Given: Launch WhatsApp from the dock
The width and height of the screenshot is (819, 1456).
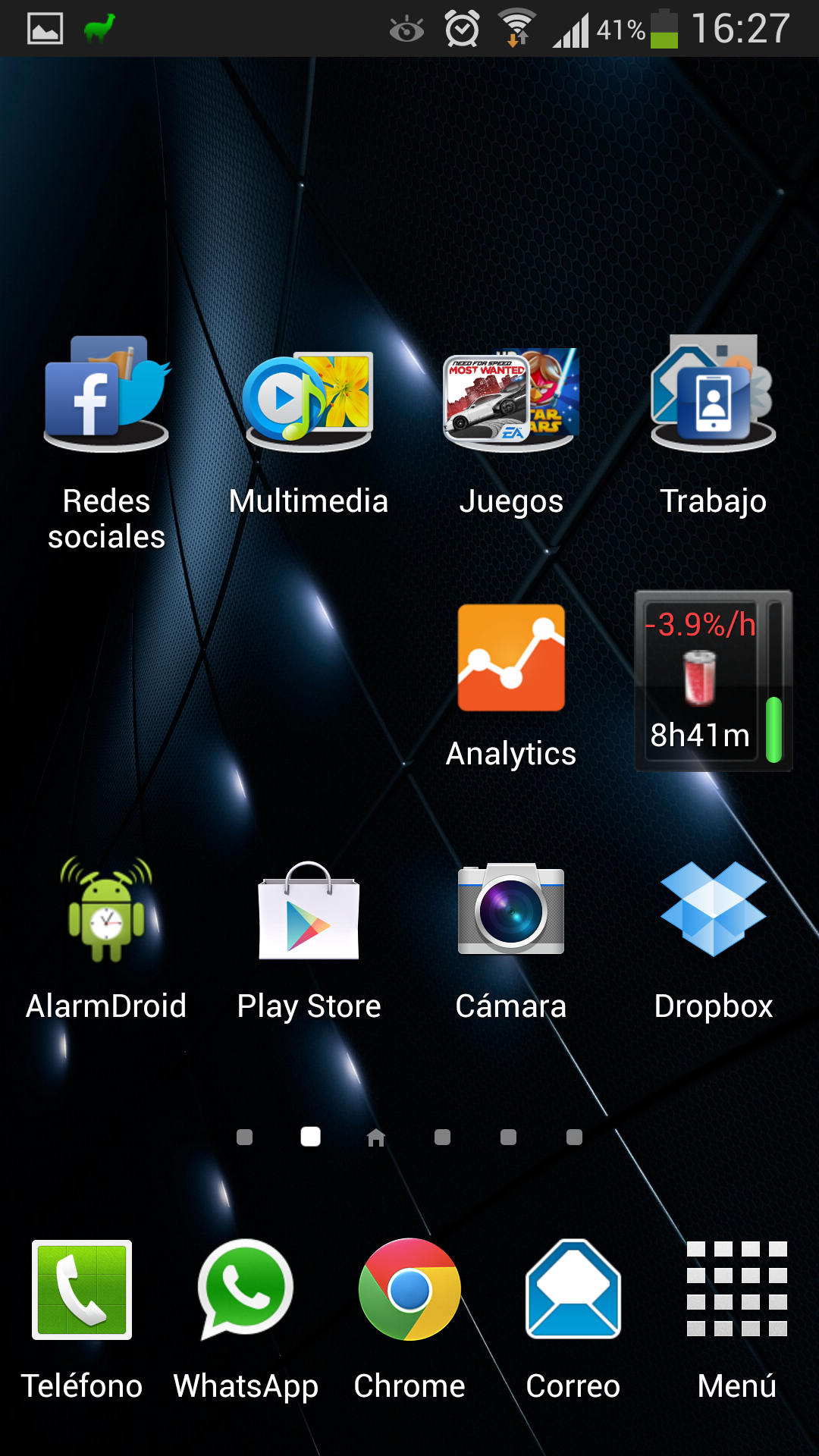Looking at the screenshot, I should (x=246, y=1289).
